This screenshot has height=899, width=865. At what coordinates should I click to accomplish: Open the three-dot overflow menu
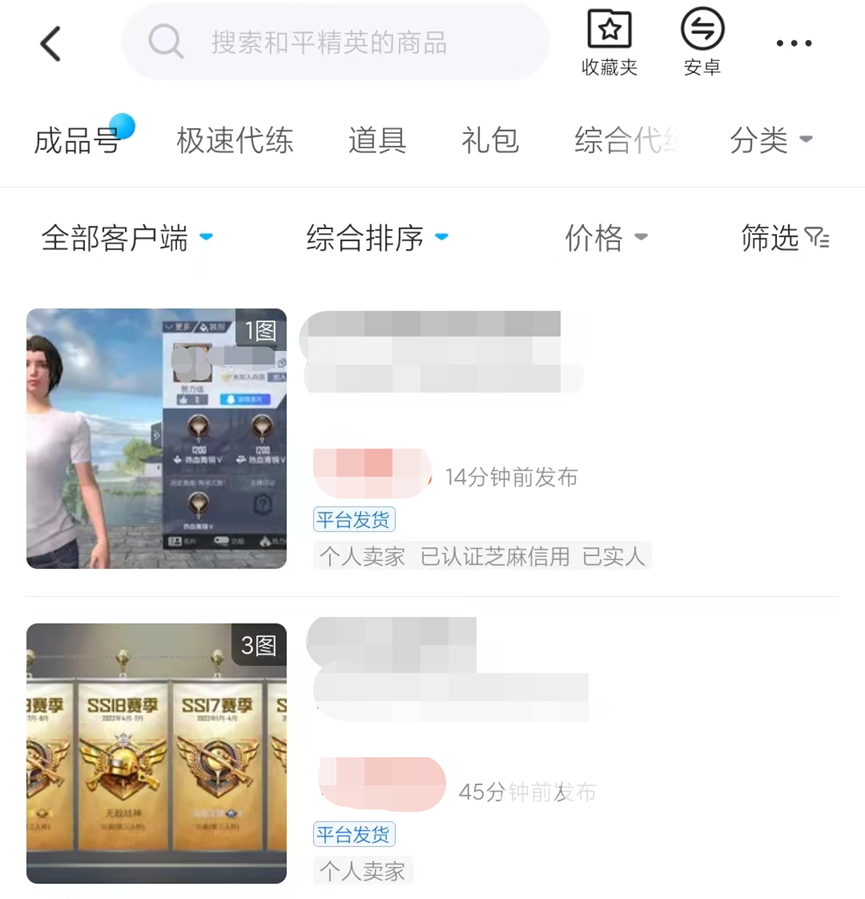point(794,43)
